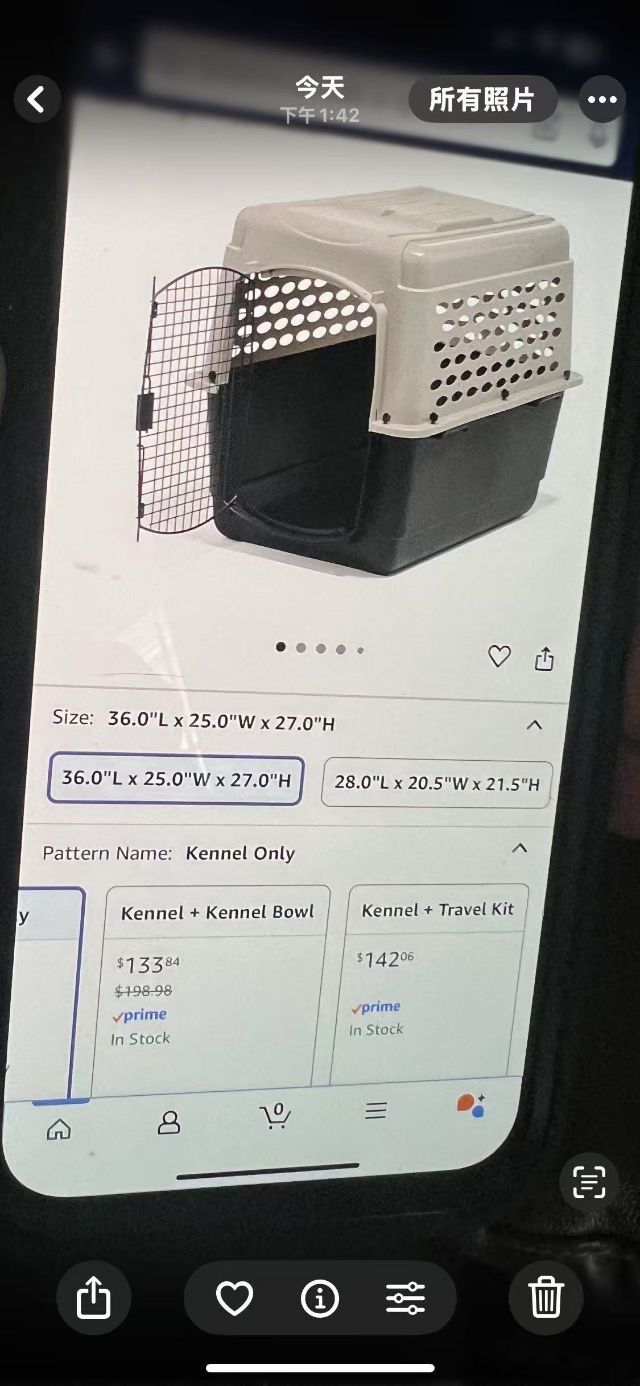The width and height of the screenshot is (640, 1386).
Task: Open the 所有照片 button
Action: (x=482, y=99)
